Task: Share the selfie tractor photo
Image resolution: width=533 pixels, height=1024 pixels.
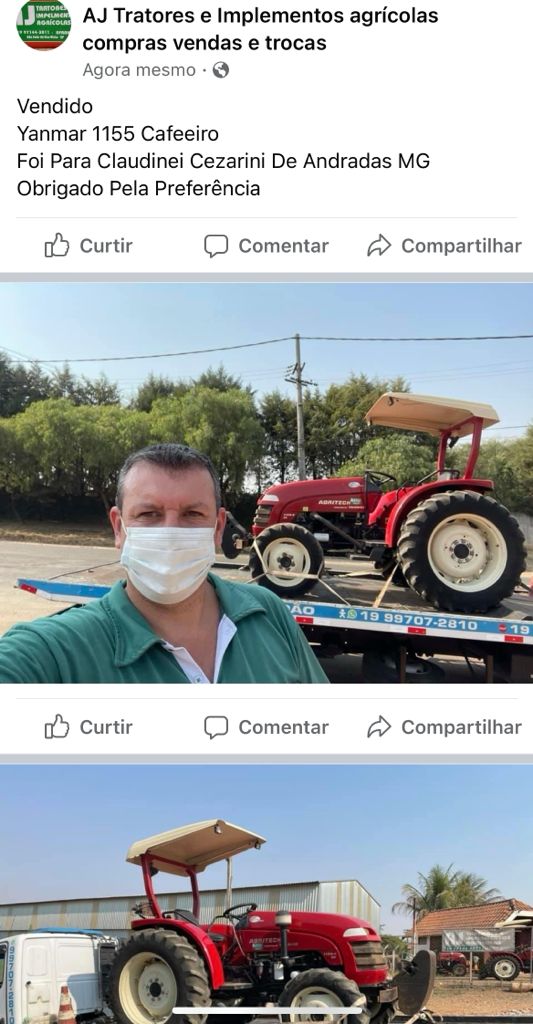Action: [444, 727]
